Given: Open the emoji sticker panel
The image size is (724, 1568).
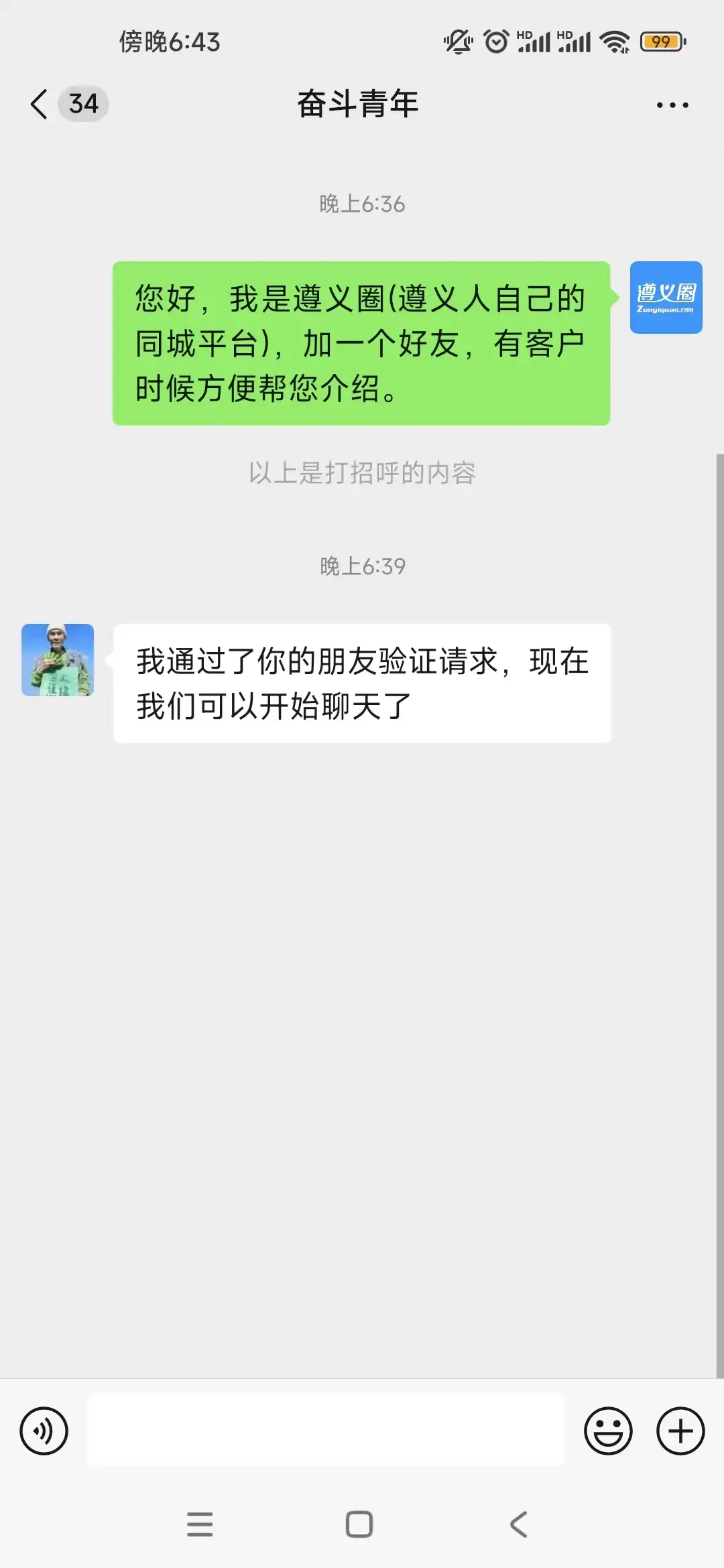Looking at the screenshot, I should click(608, 1431).
